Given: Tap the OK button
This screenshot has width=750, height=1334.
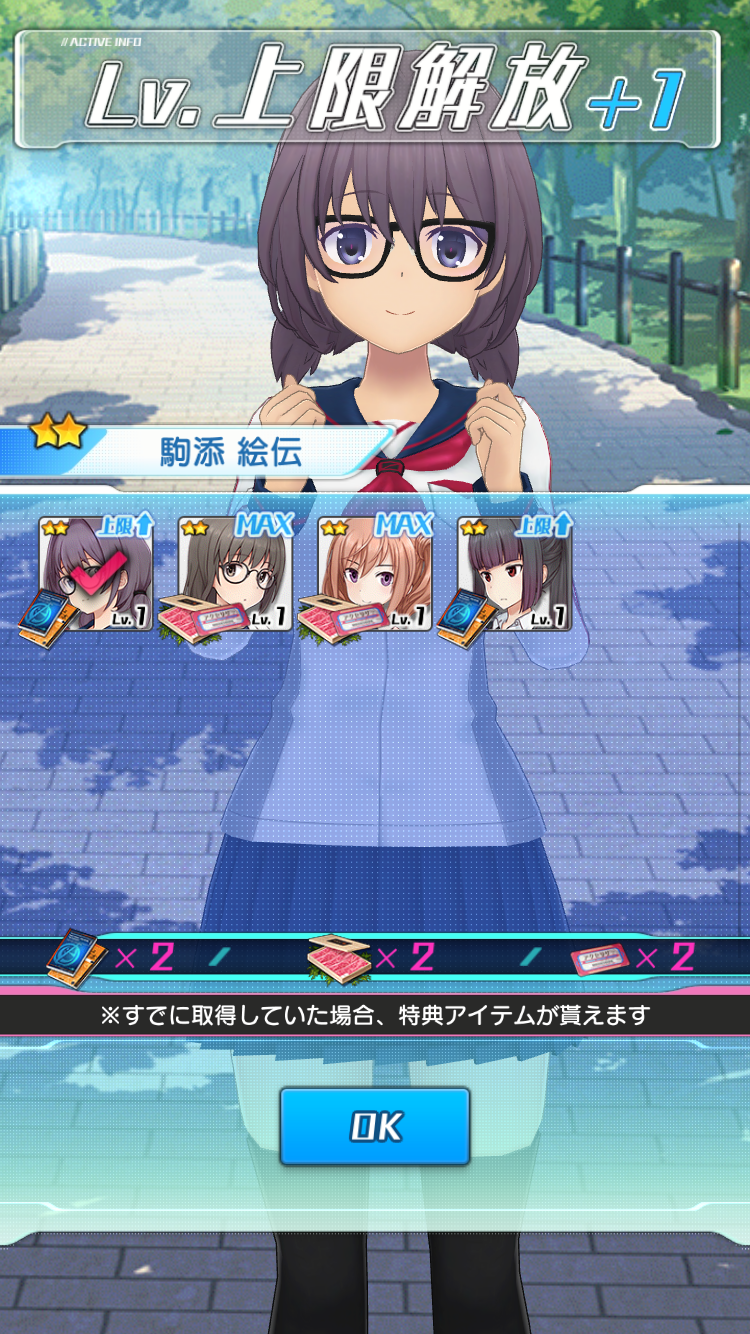Looking at the screenshot, I should point(375,1127).
